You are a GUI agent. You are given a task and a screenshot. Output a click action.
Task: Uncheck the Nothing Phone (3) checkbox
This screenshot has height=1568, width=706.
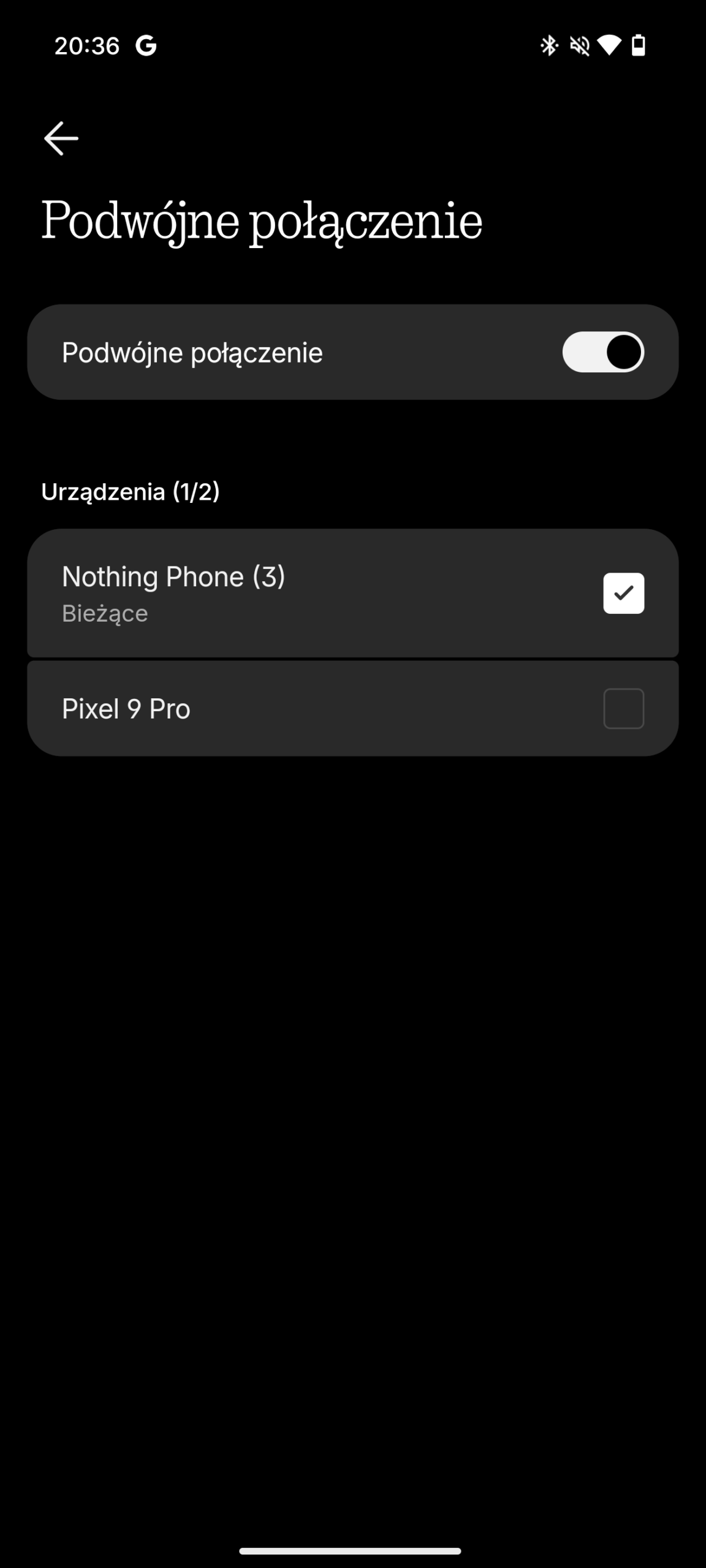coord(623,593)
